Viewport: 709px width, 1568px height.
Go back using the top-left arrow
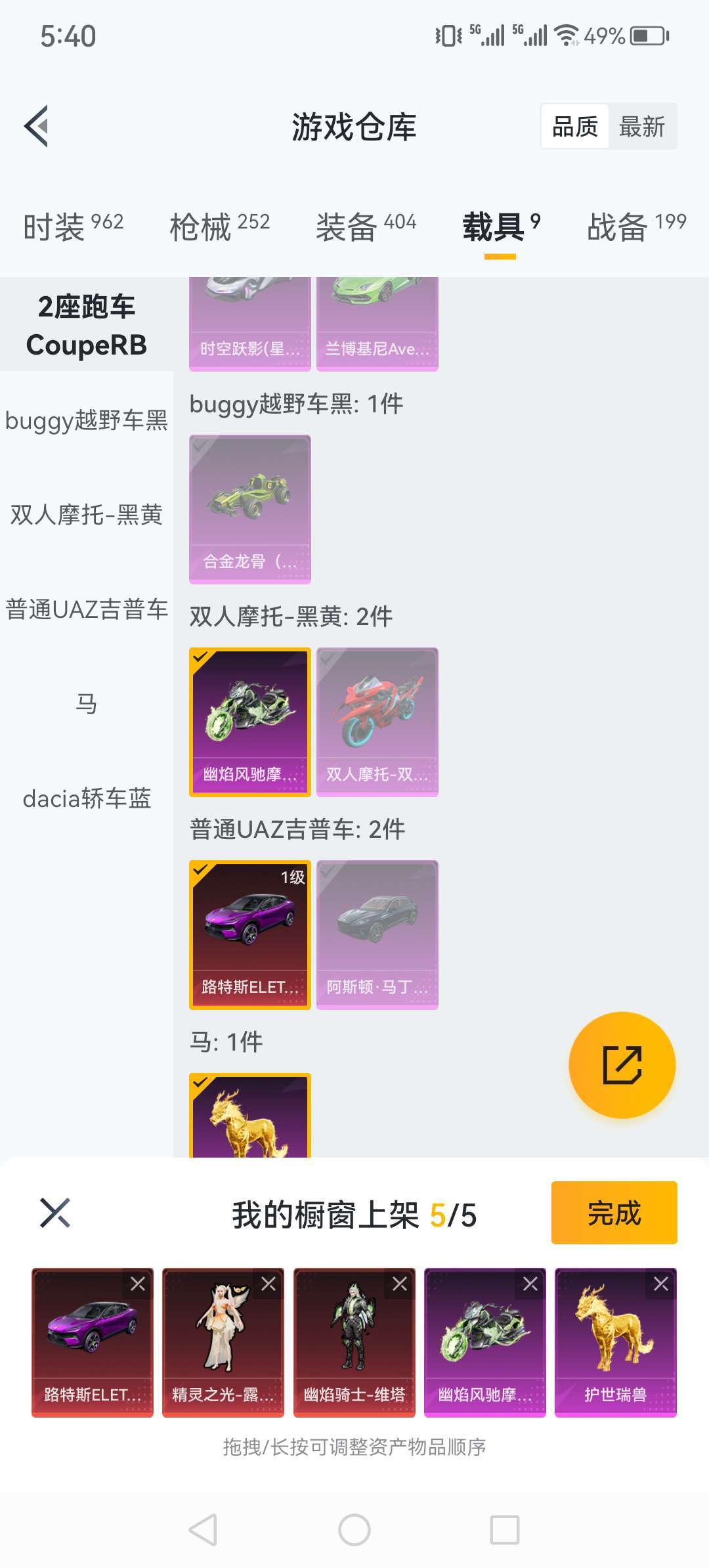coord(37,126)
